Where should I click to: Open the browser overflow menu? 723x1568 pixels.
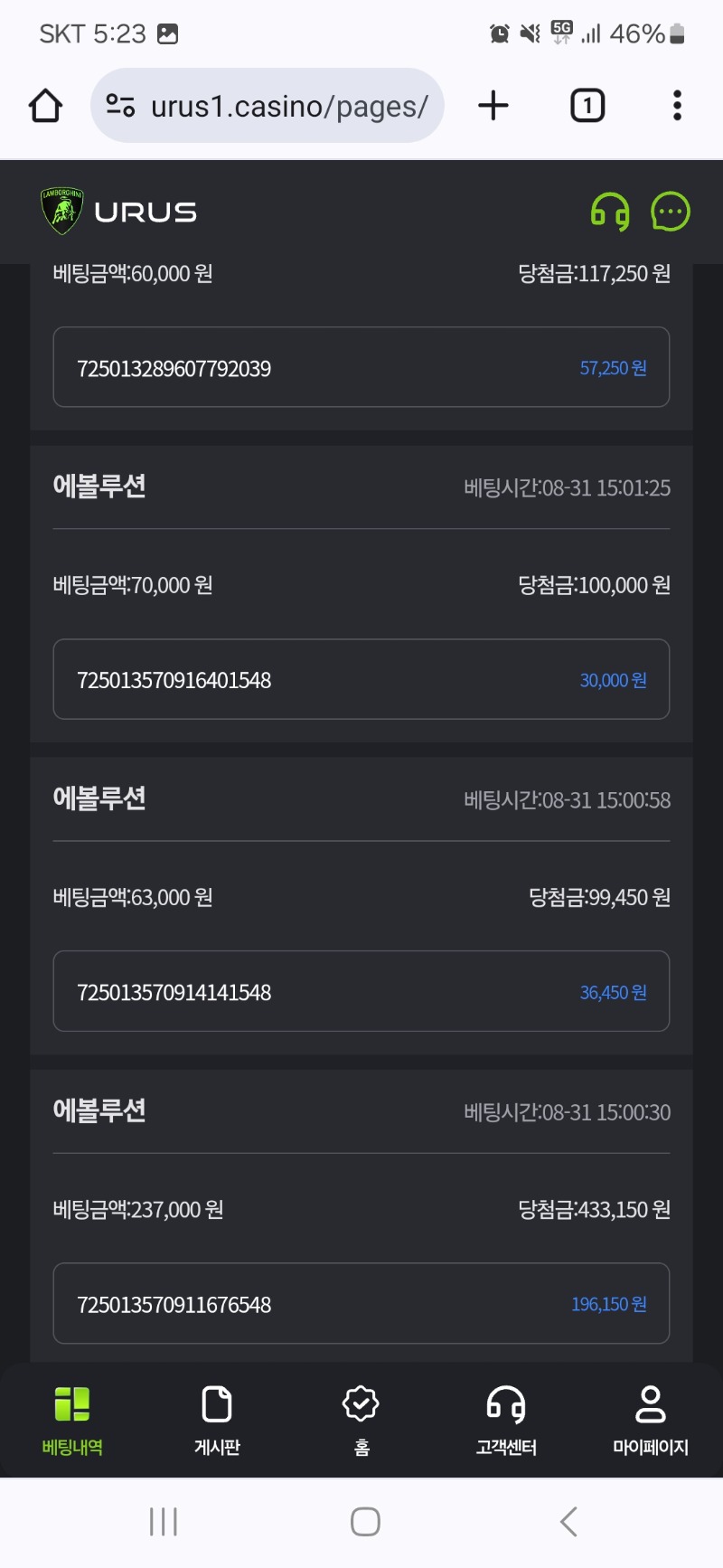(x=677, y=106)
